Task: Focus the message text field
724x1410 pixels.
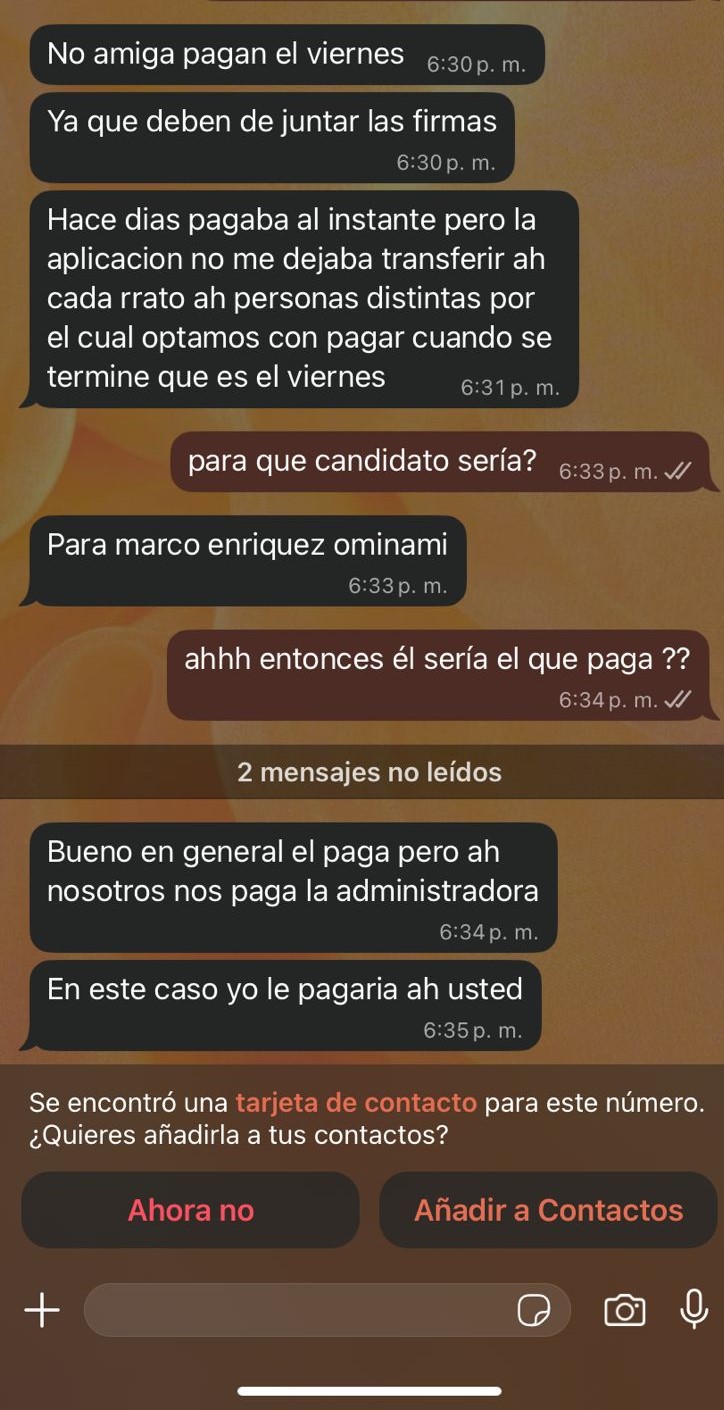Action: [300, 1309]
